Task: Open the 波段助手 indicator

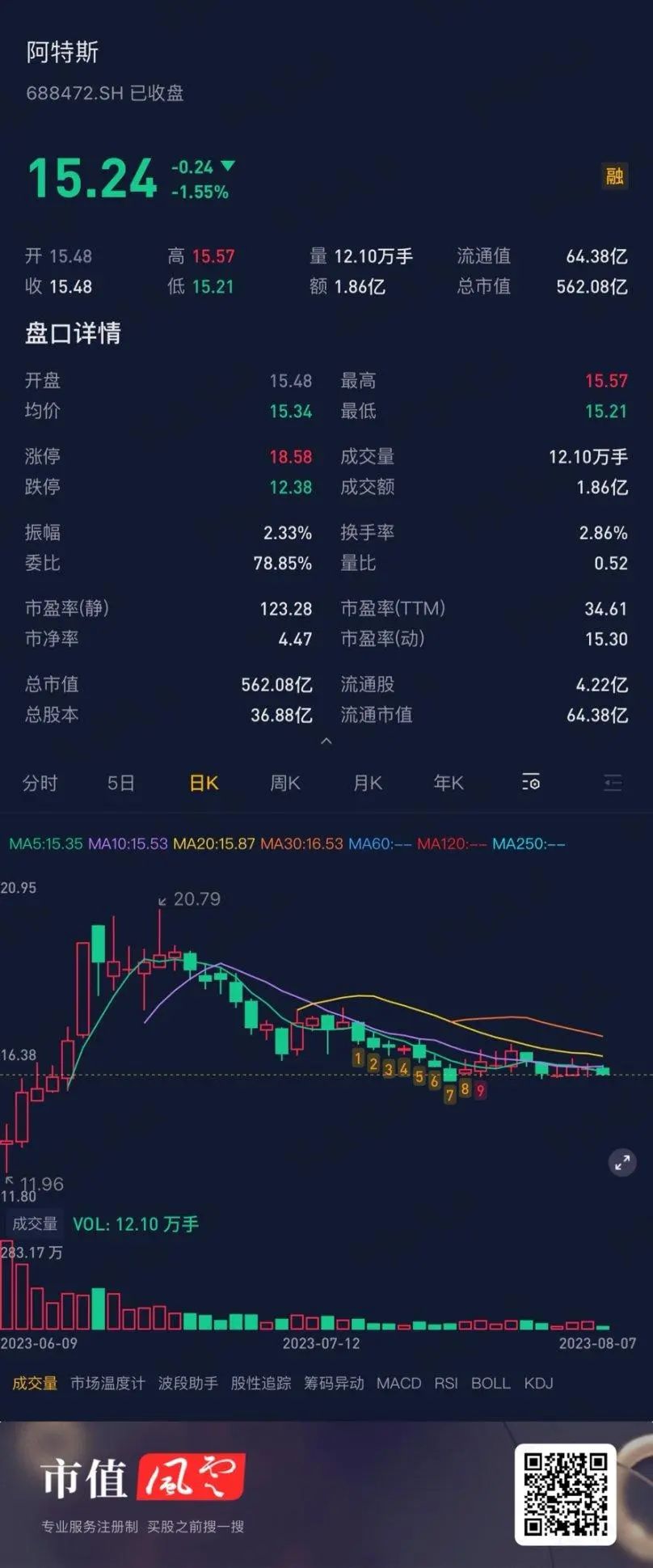Action: click(x=187, y=1383)
